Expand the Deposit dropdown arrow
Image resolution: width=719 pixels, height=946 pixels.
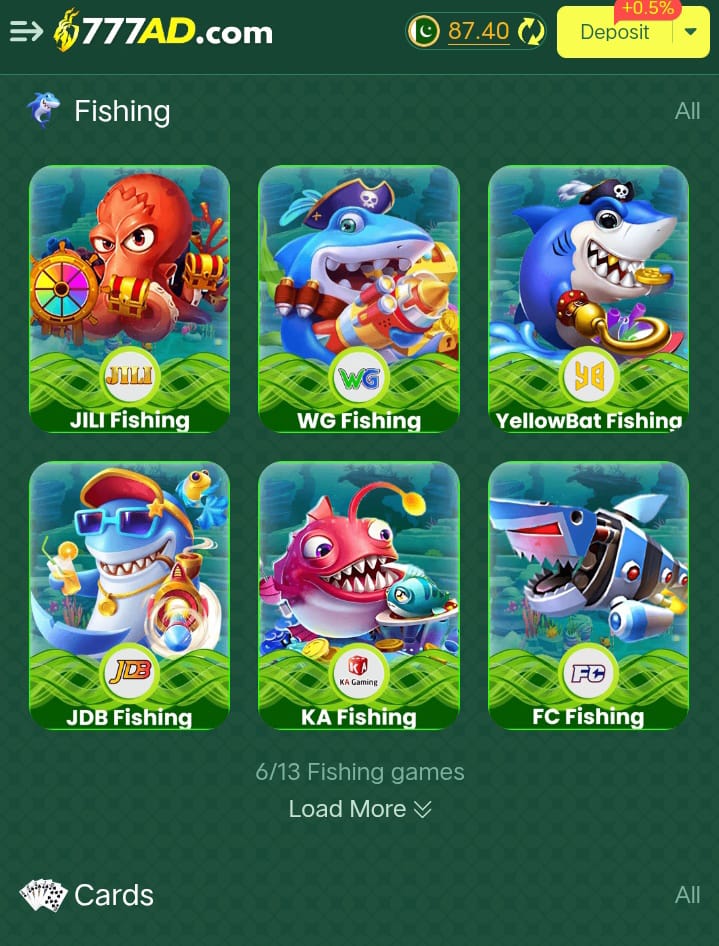coord(691,32)
